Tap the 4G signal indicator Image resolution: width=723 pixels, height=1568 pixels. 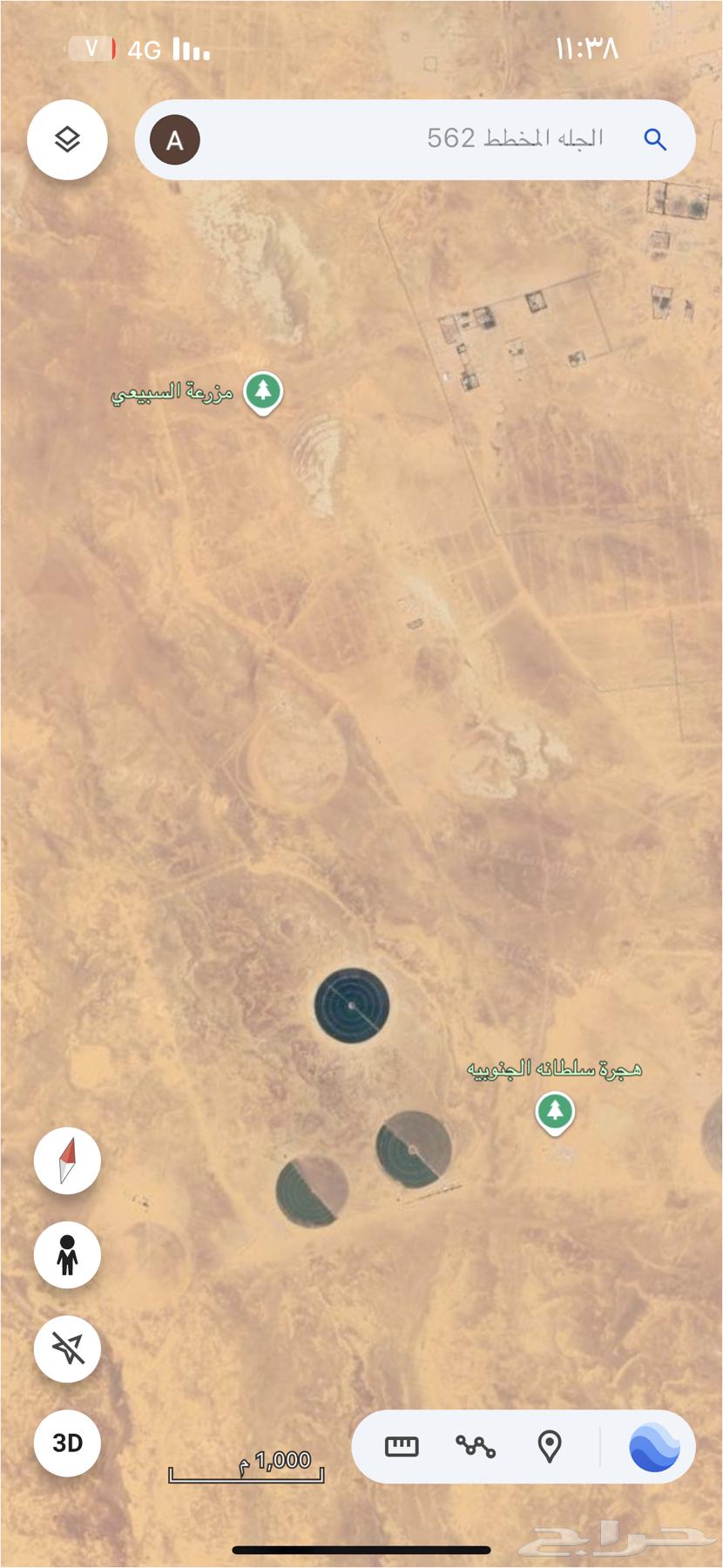coord(142,50)
